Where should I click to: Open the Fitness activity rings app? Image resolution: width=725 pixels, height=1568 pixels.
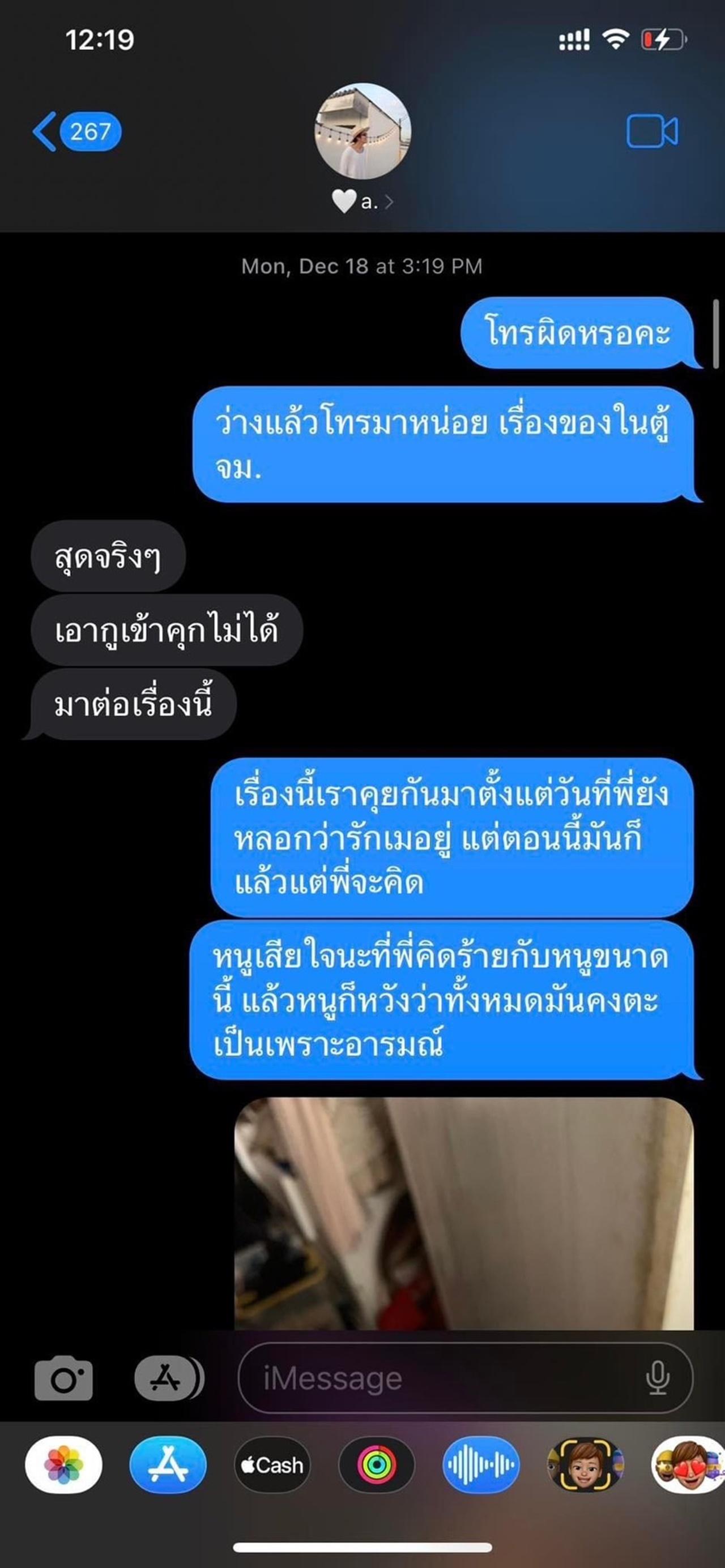(377, 1464)
